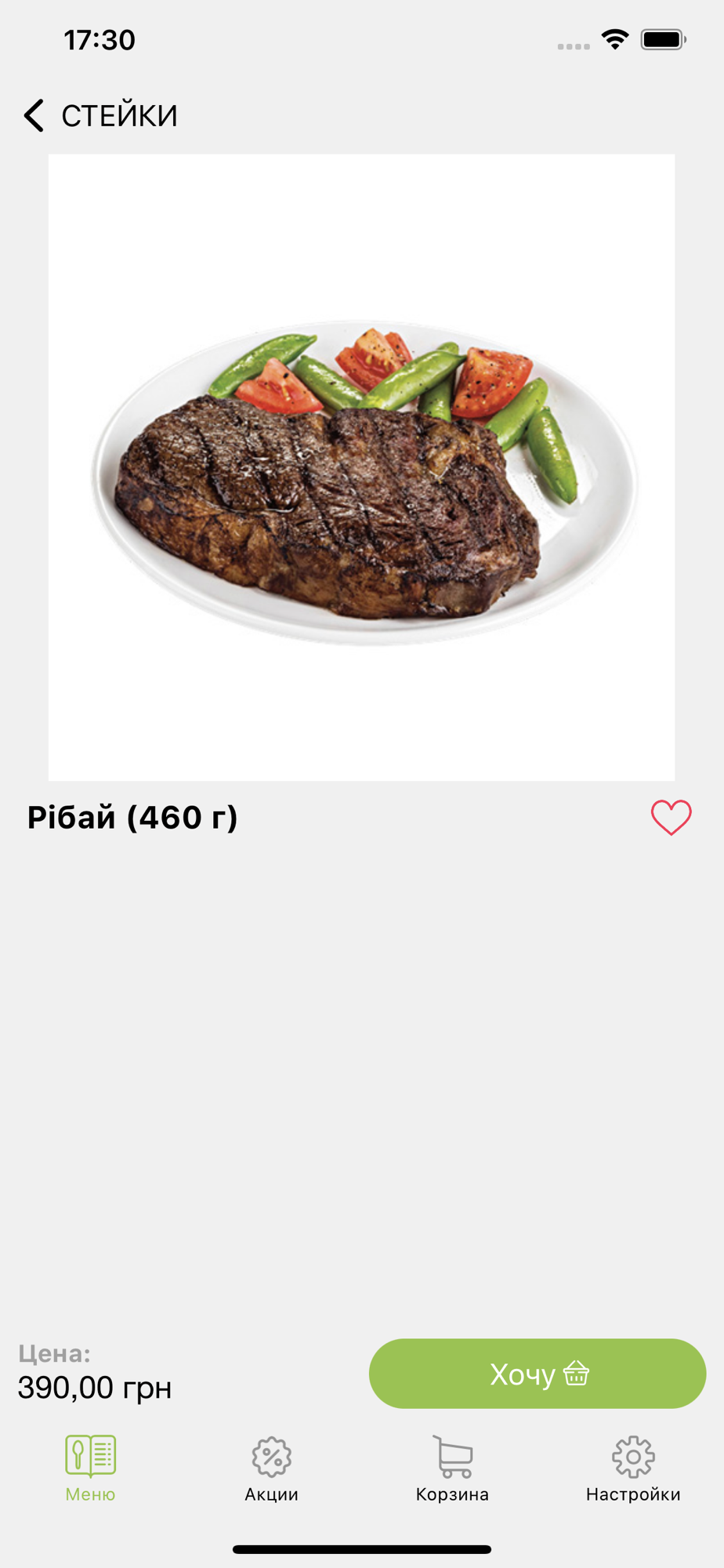This screenshot has width=724, height=1568.
Task: Add Рібай to favorites with the heart
Action: pos(671,818)
